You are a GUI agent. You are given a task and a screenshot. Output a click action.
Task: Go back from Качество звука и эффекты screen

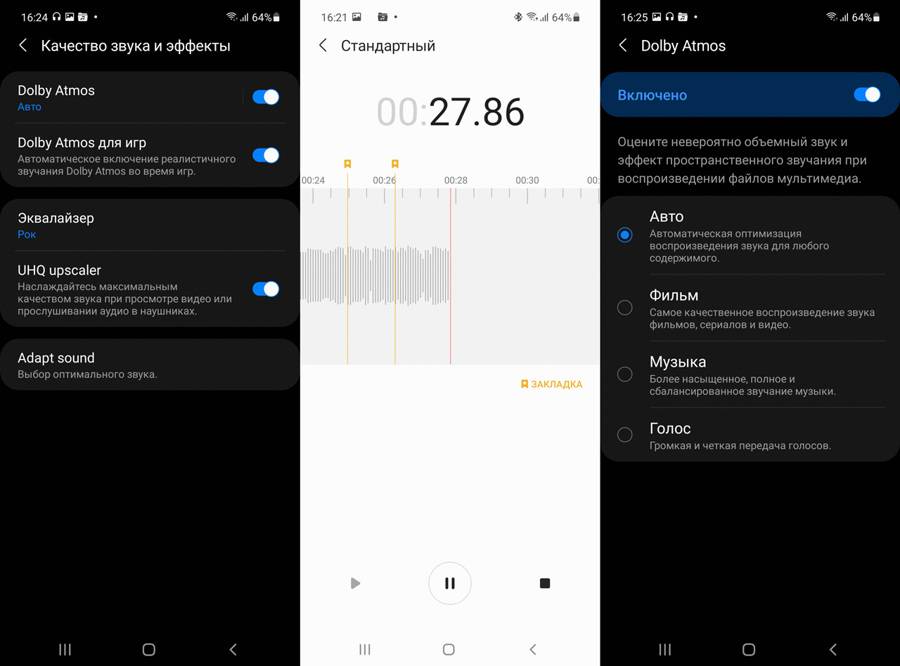pyautogui.click(x=23, y=46)
